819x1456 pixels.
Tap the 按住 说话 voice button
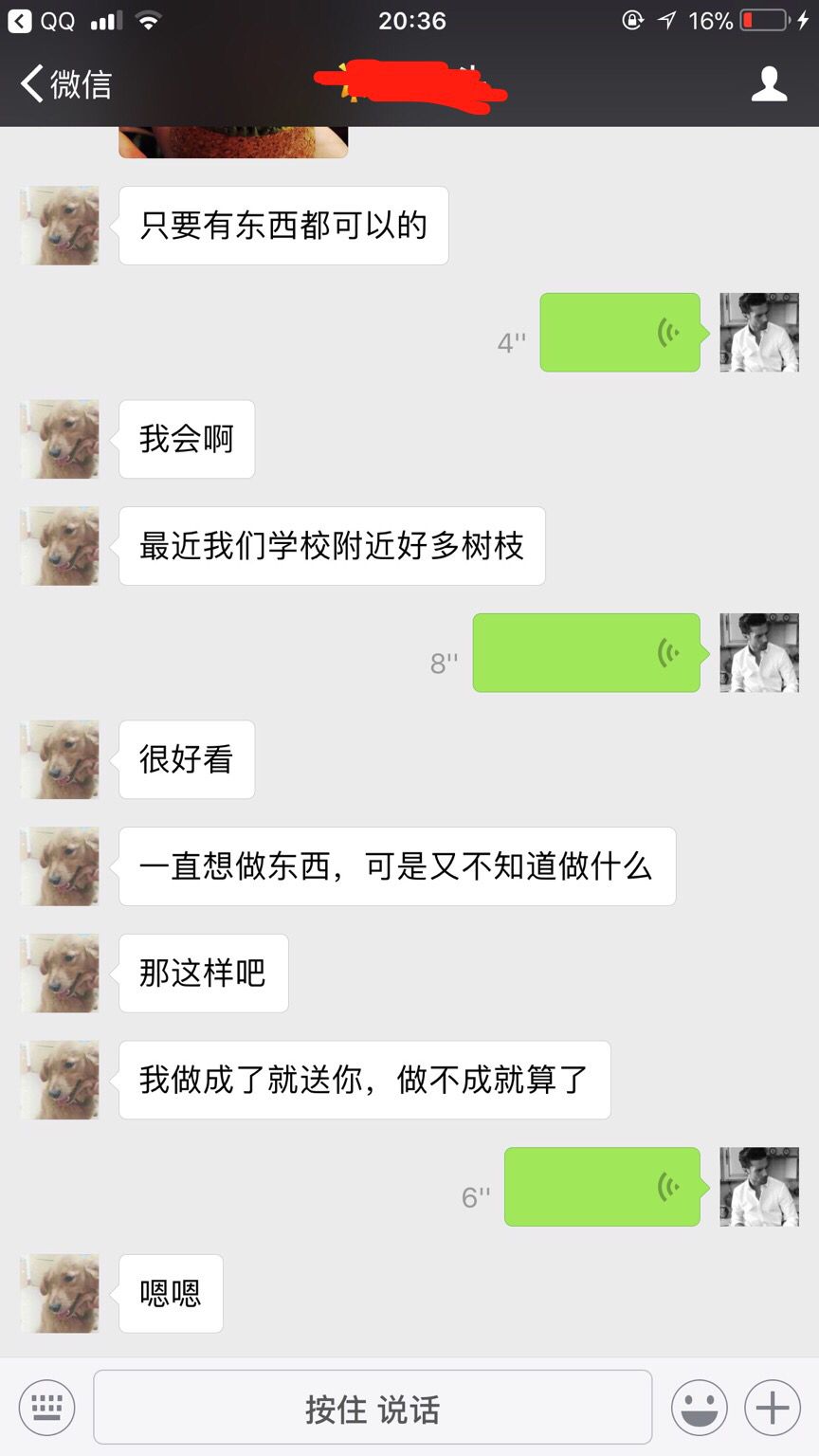coord(373,1408)
